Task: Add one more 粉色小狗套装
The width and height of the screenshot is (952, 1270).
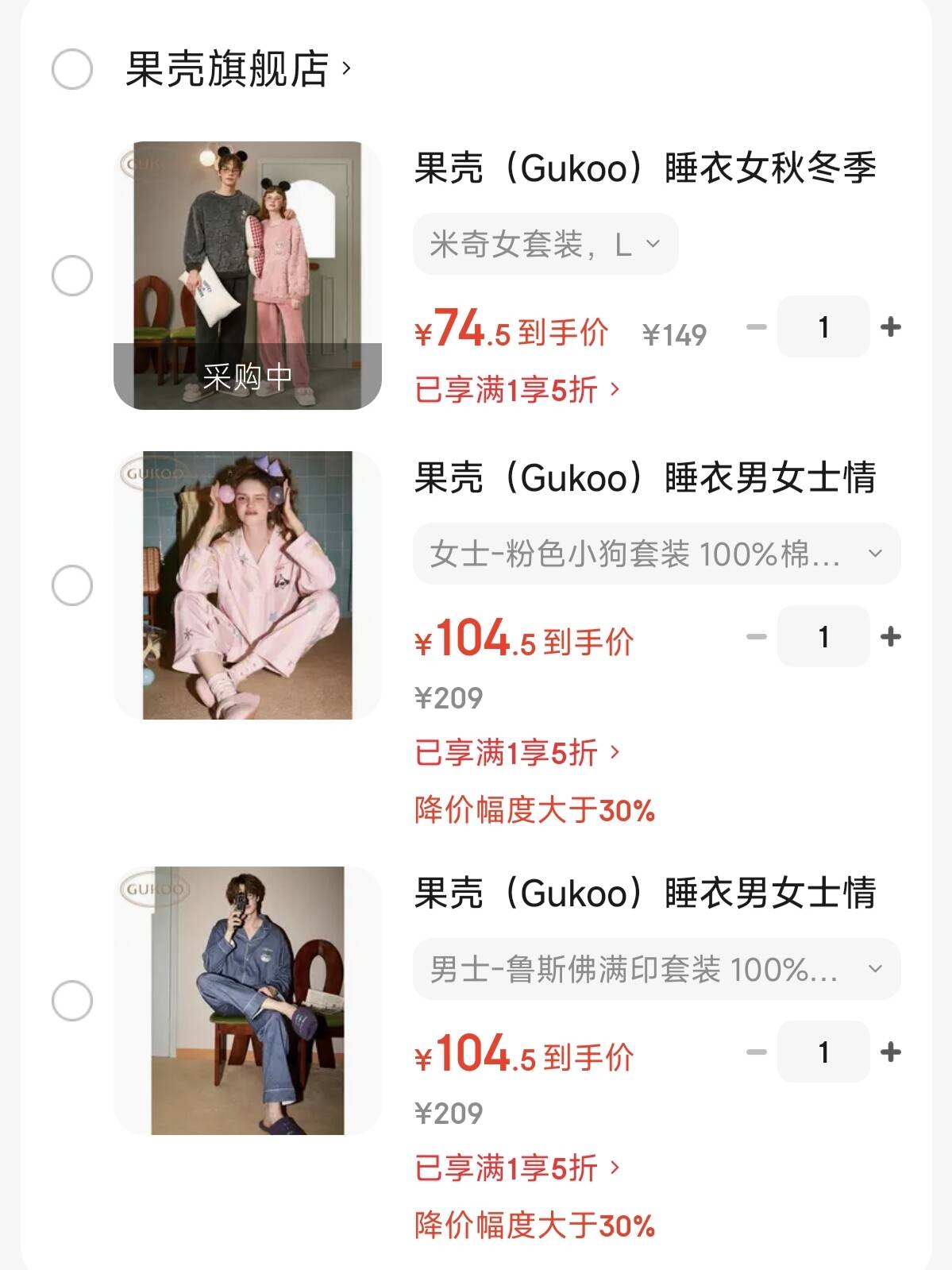Action: [x=891, y=636]
